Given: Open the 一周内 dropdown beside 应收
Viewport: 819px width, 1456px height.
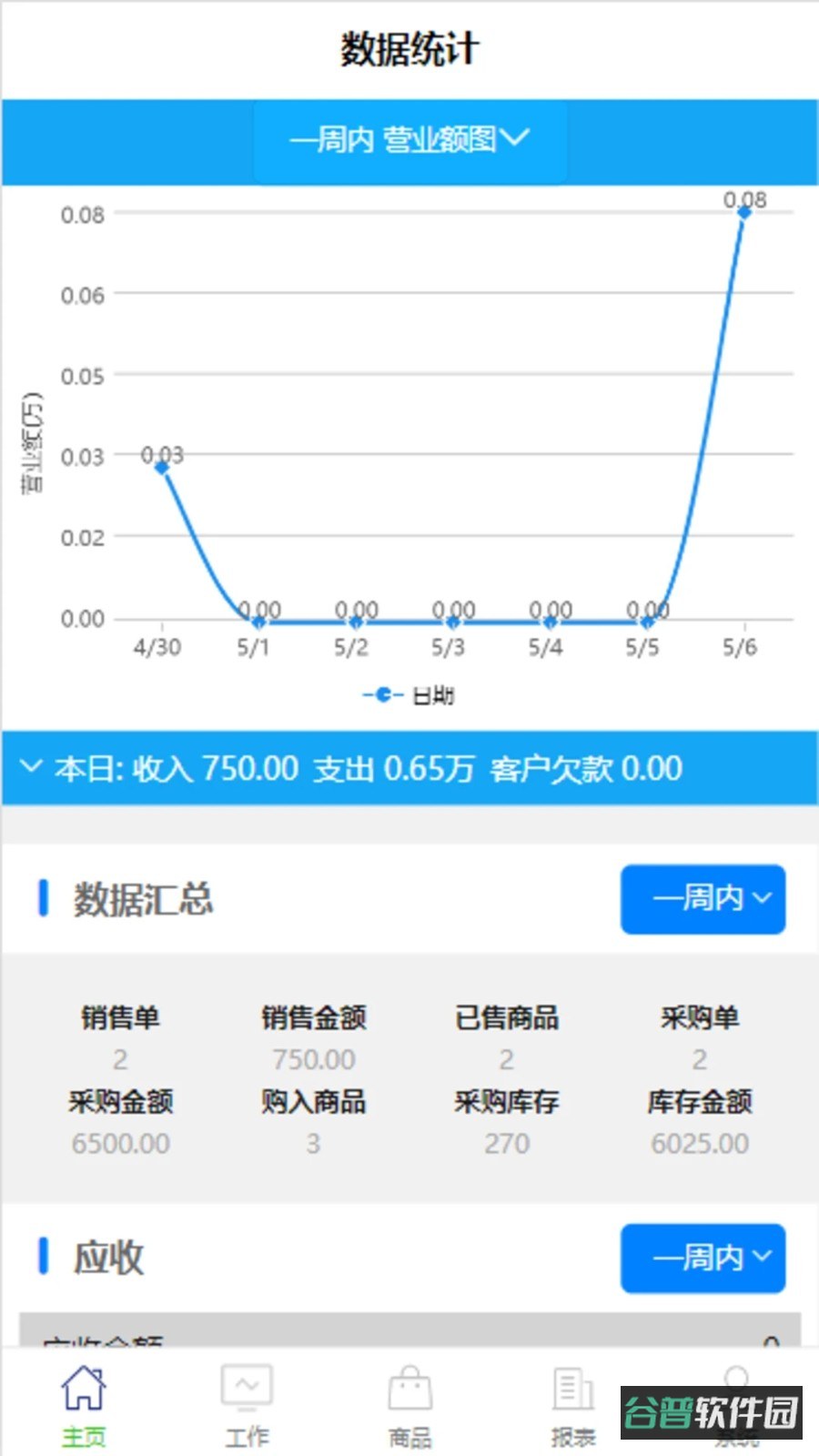Looking at the screenshot, I should point(703,1259).
